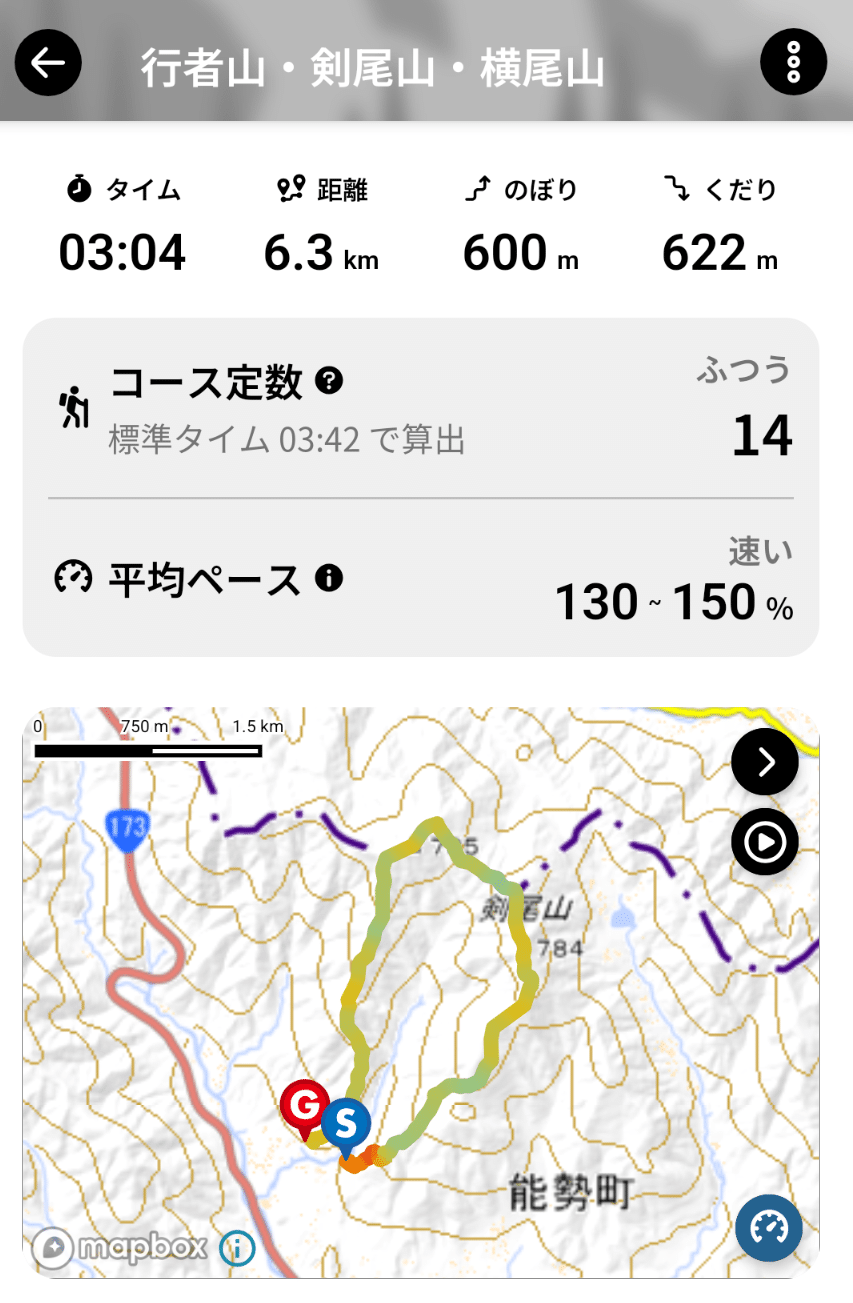Screen dimensions: 853x1303
Task: Tap the start marker S on map
Action: coord(345,1124)
